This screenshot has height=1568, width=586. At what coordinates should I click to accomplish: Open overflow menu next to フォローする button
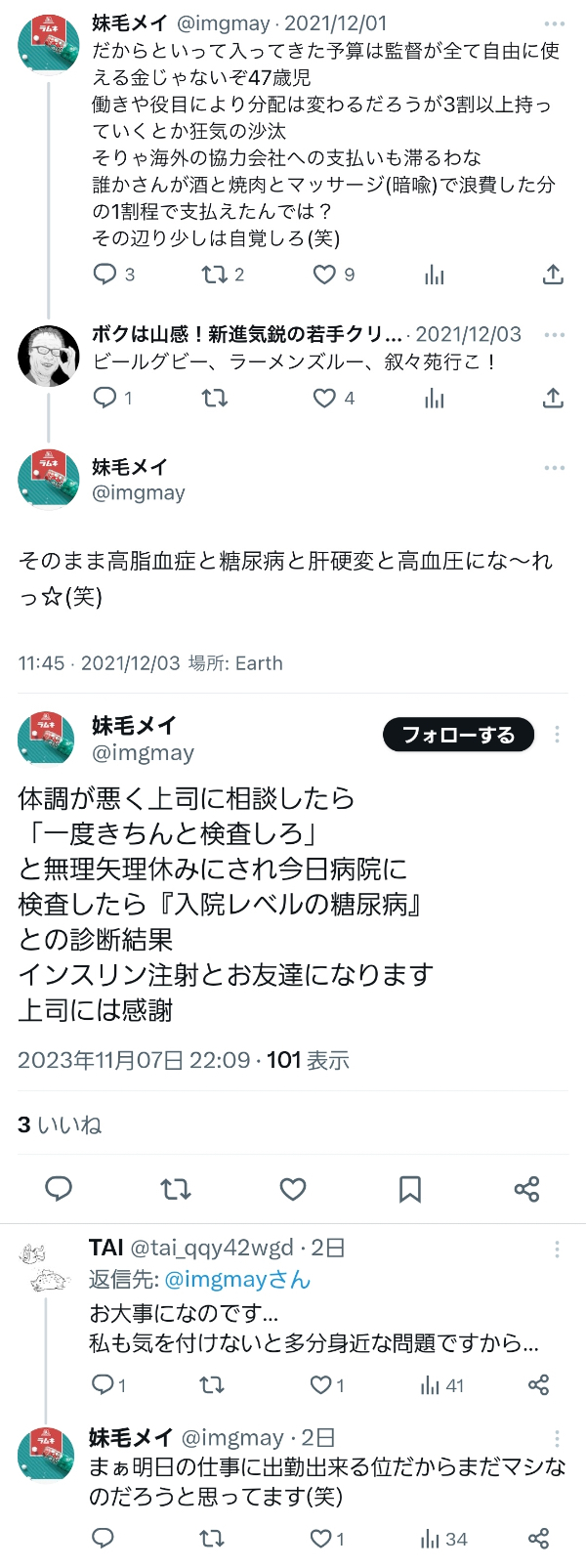557,735
